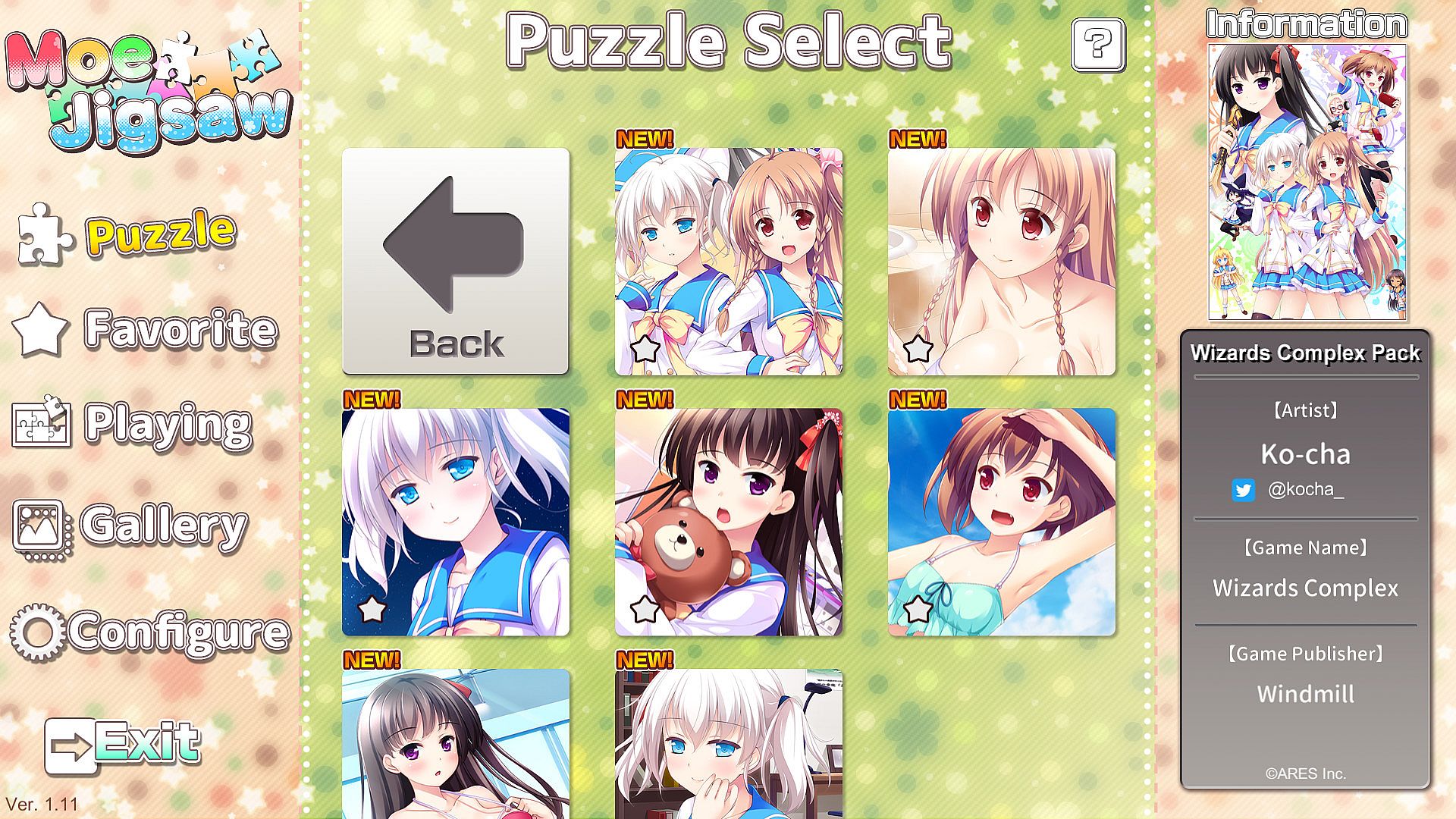Open the Gallery section
This screenshot has width=1456, height=819.
tap(130, 526)
